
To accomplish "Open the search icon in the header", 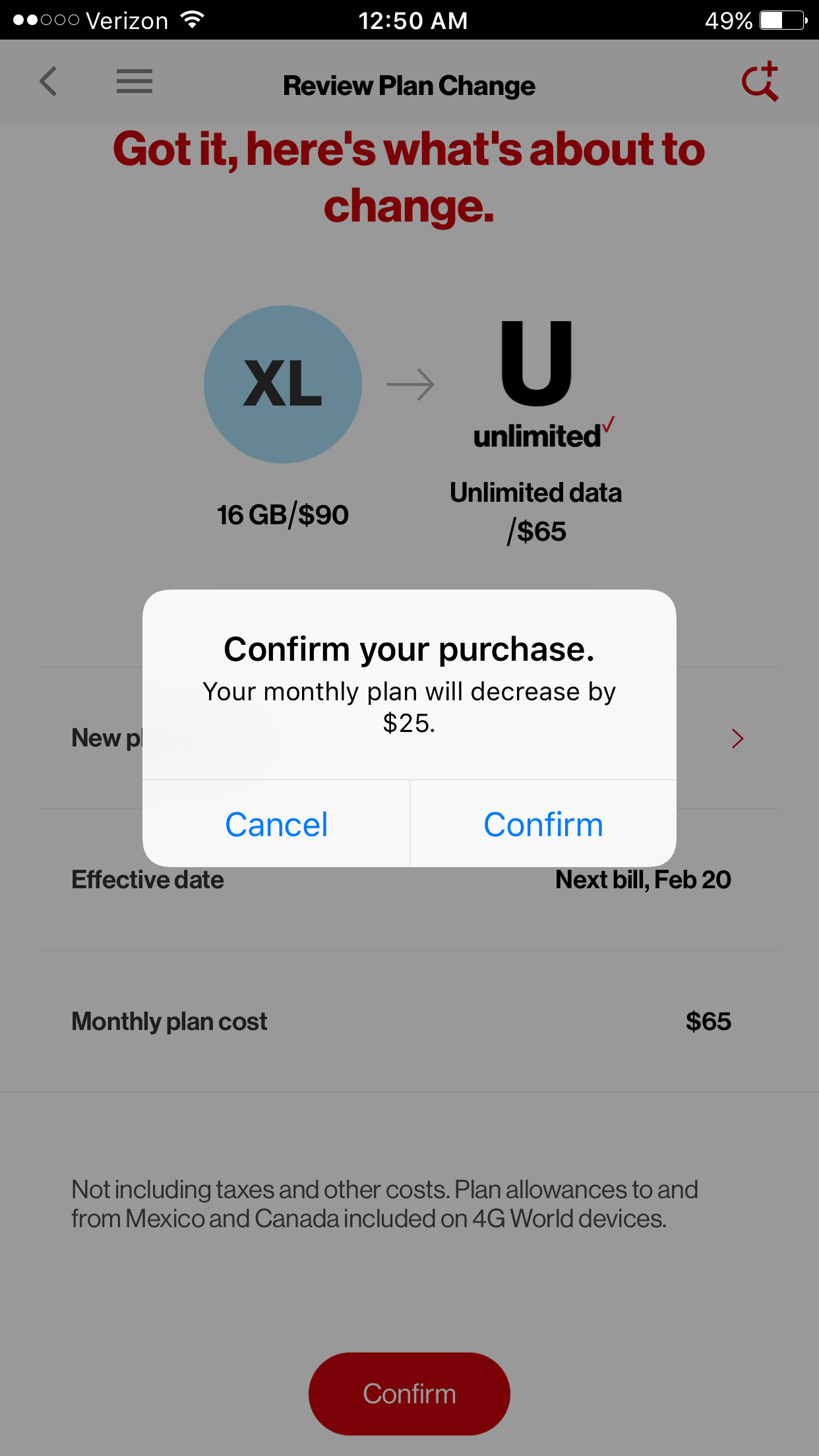I will coord(760,82).
